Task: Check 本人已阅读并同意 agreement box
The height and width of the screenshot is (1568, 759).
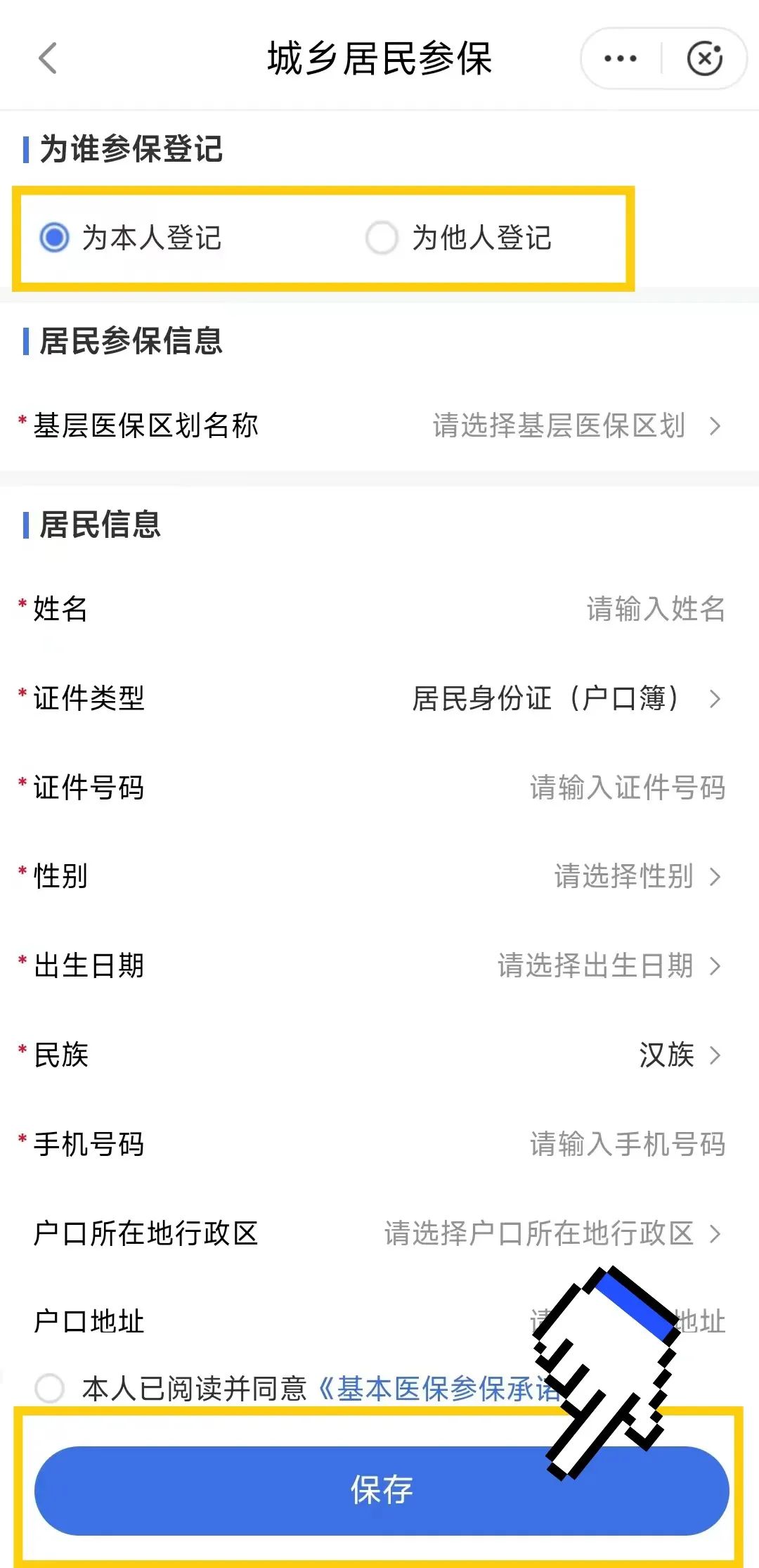Action: pyautogui.click(x=50, y=1389)
